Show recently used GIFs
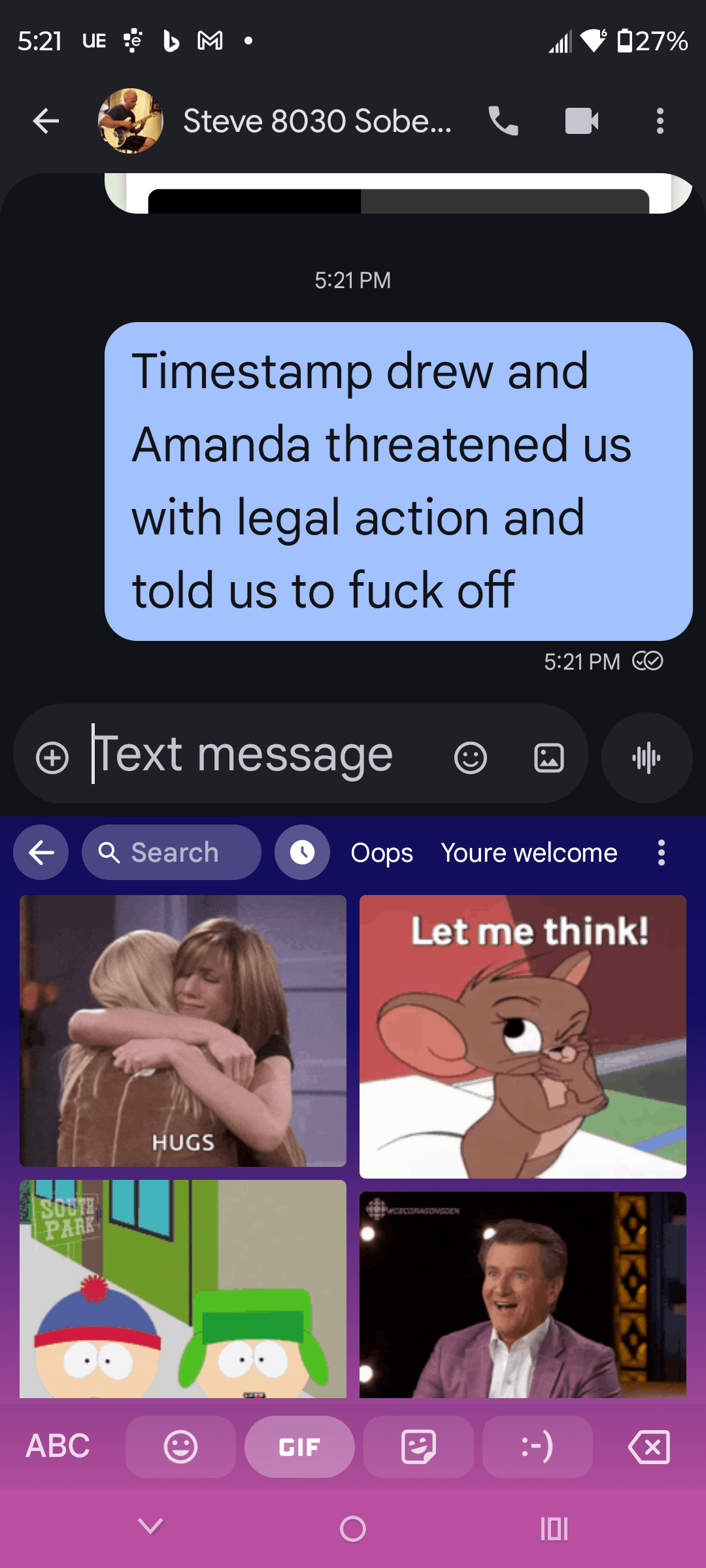This screenshot has width=706, height=1568. tap(302, 853)
